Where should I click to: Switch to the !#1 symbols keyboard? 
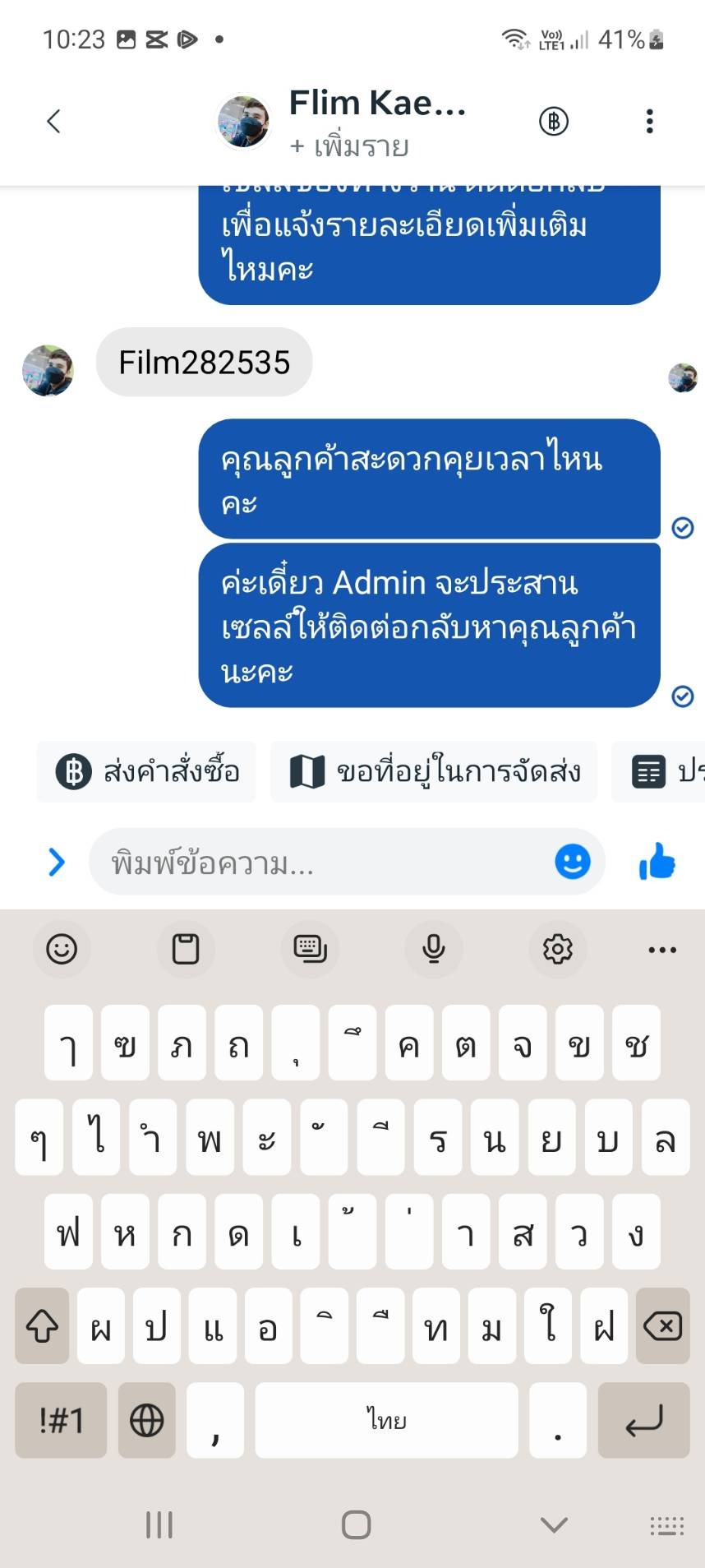coord(61,1420)
